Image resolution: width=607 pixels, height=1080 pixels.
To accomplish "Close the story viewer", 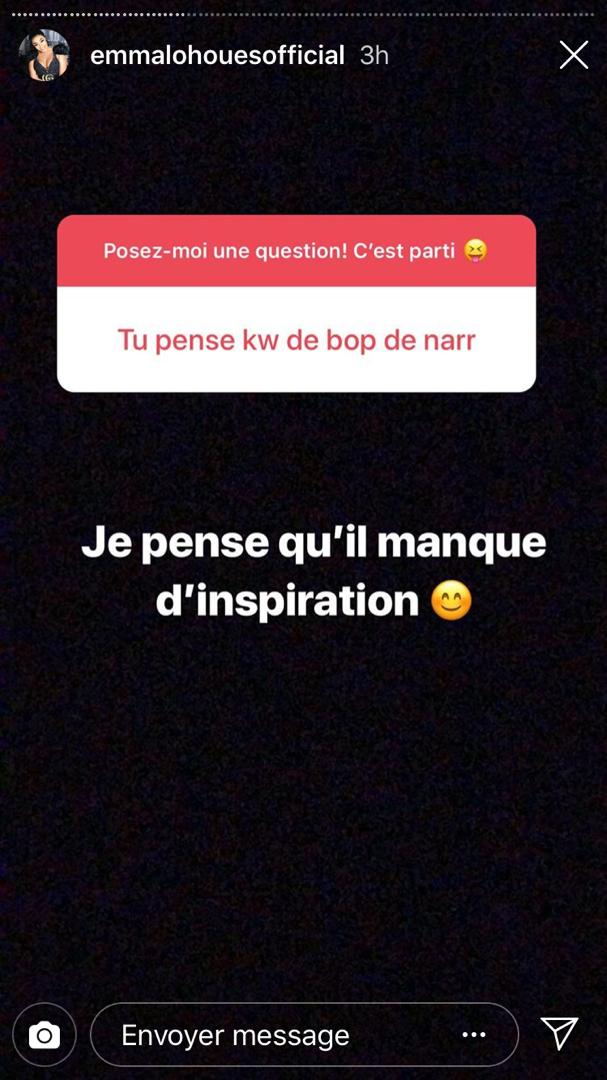I will point(573,55).
